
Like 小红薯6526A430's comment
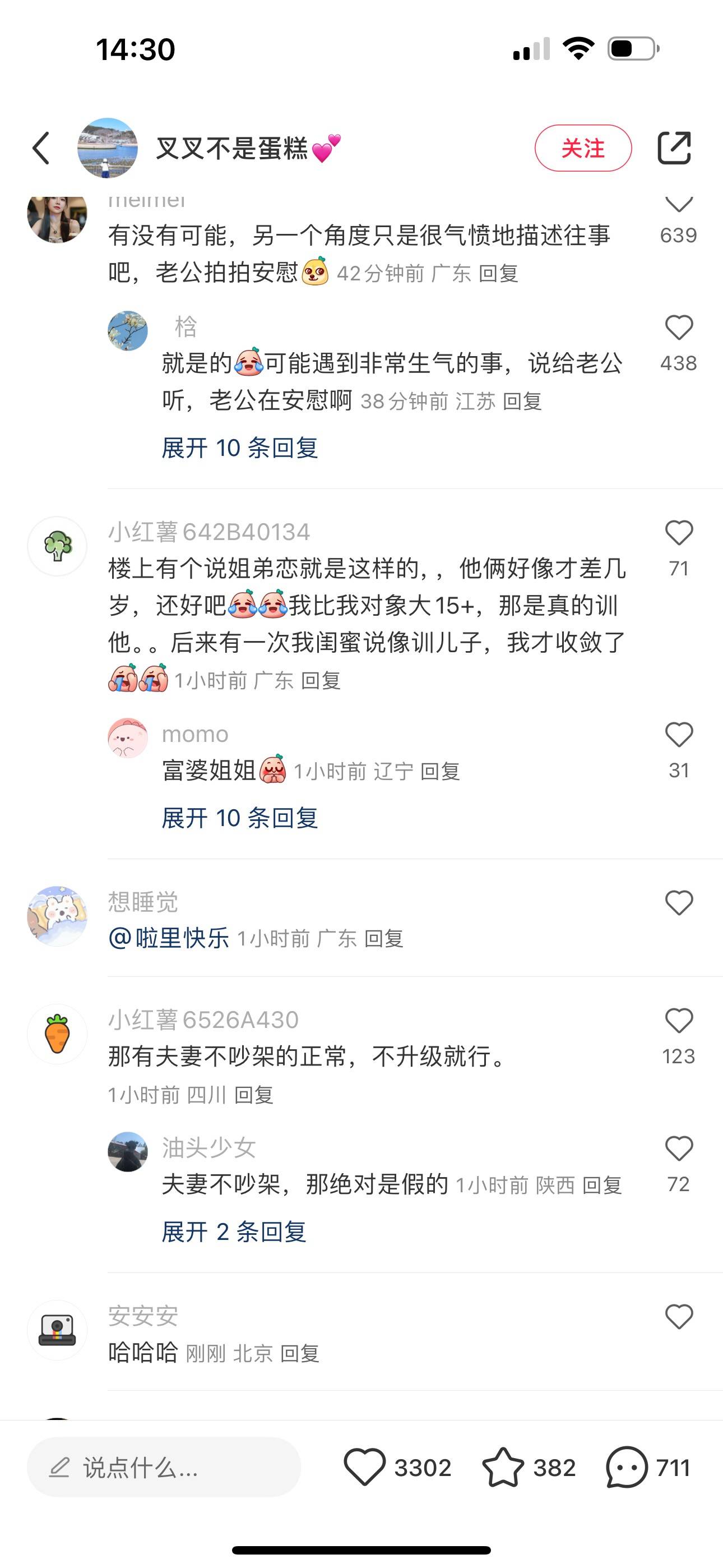click(x=679, y=1021)
